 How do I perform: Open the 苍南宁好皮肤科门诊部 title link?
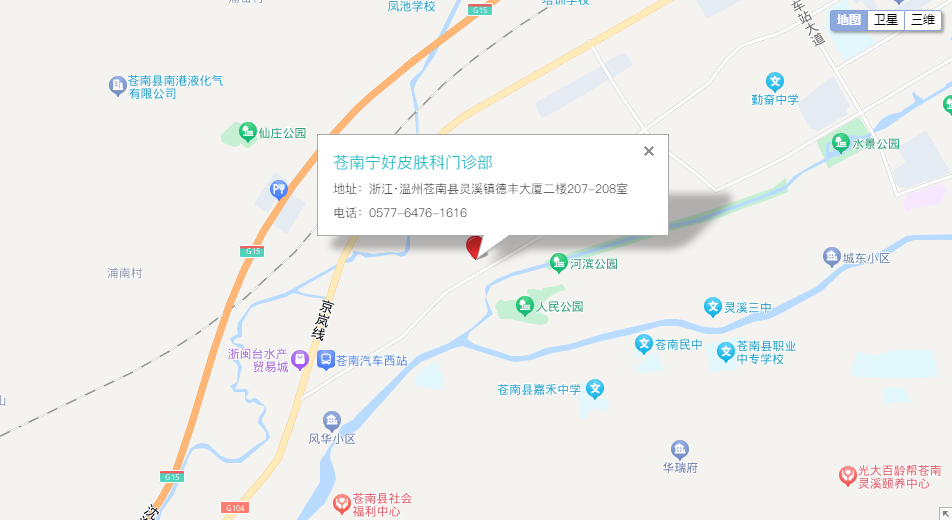[413, 162]
